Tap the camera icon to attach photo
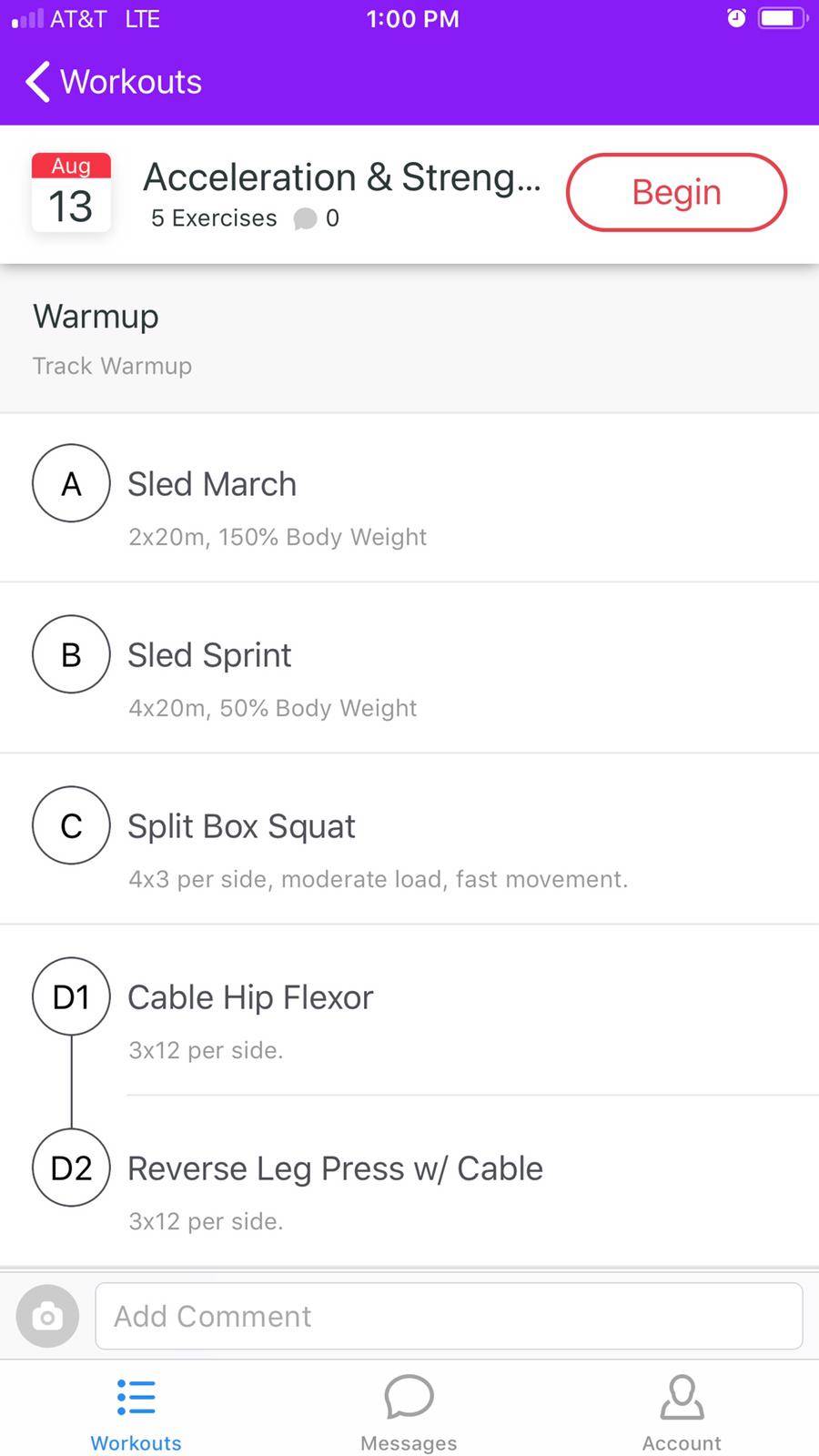Image resolution: width=819 pixels, height=1456 pixels. point(47,1316)
